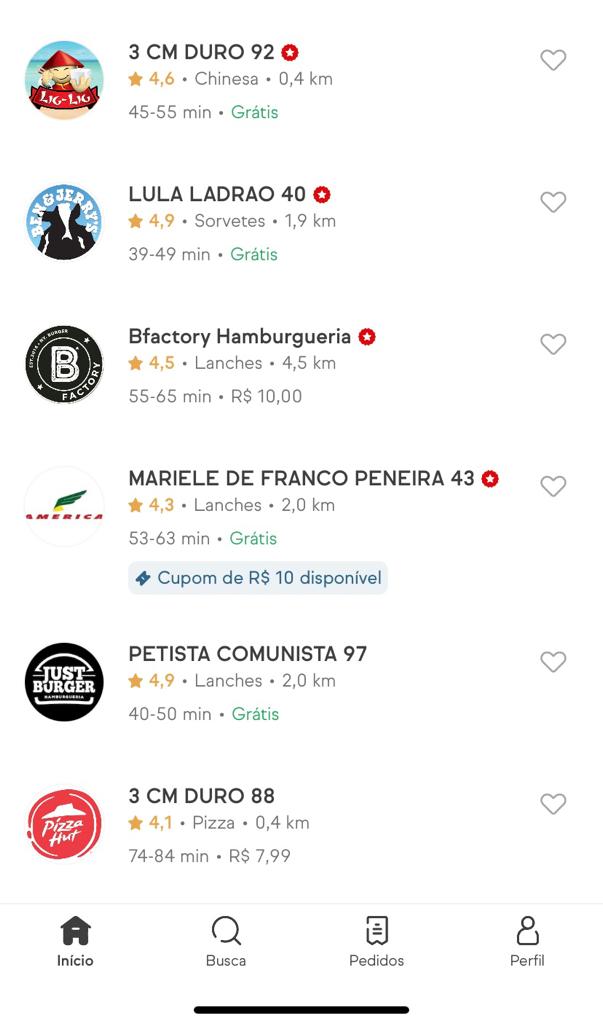Switch to the Busca tab

point(226,942)
